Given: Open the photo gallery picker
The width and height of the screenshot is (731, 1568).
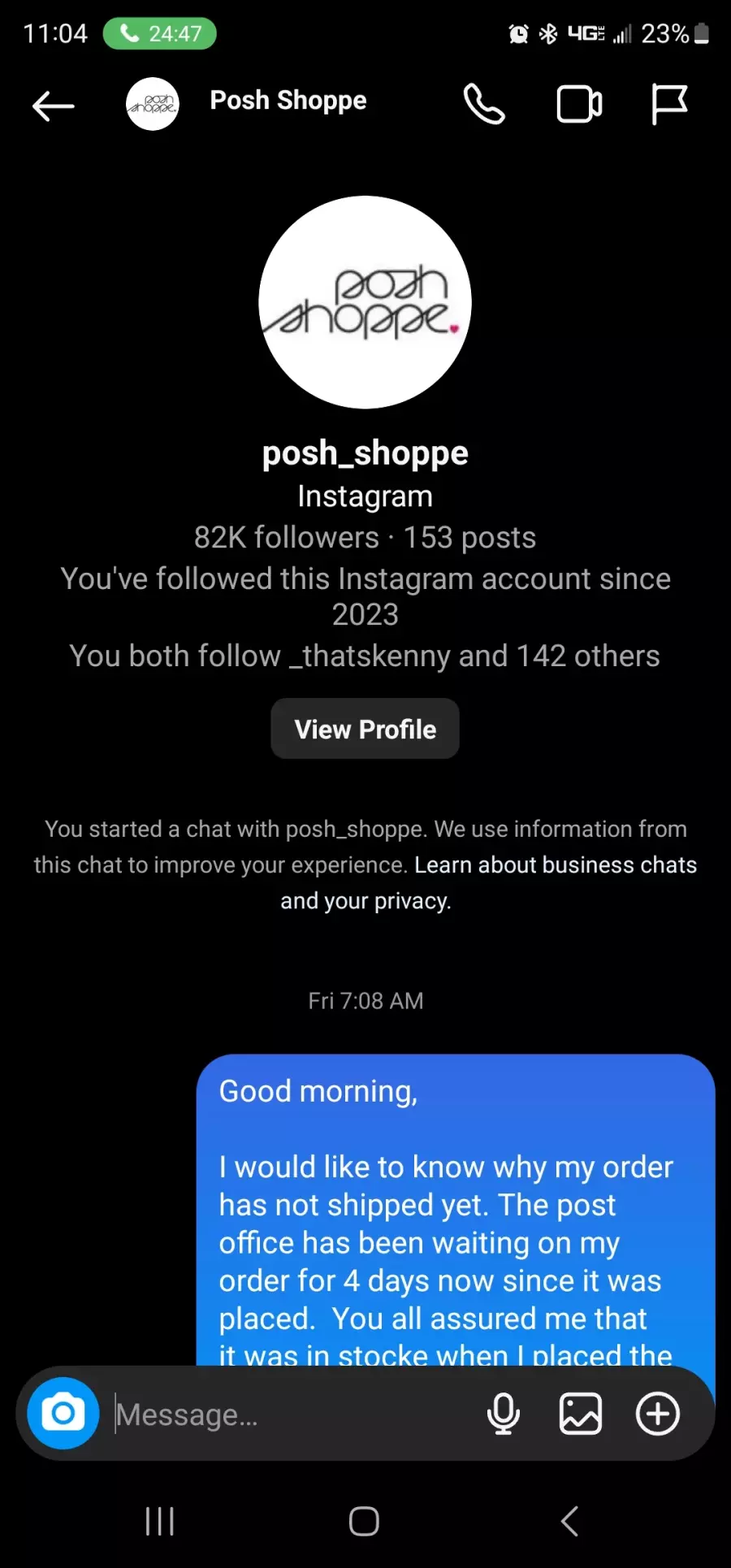Looking at the screenshot, I should (581, 1414).
